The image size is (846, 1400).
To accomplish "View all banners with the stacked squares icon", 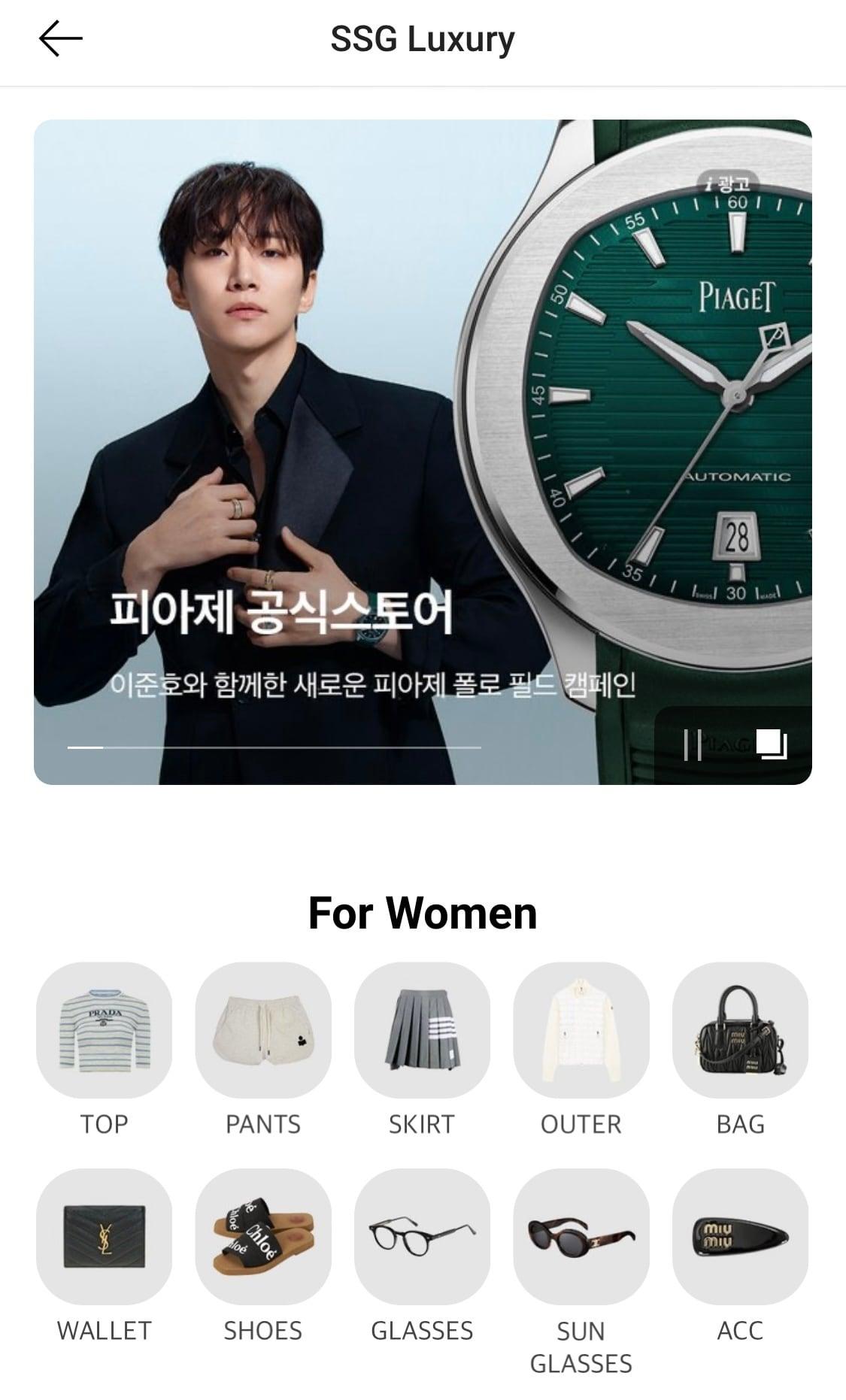I will point(772,744).
